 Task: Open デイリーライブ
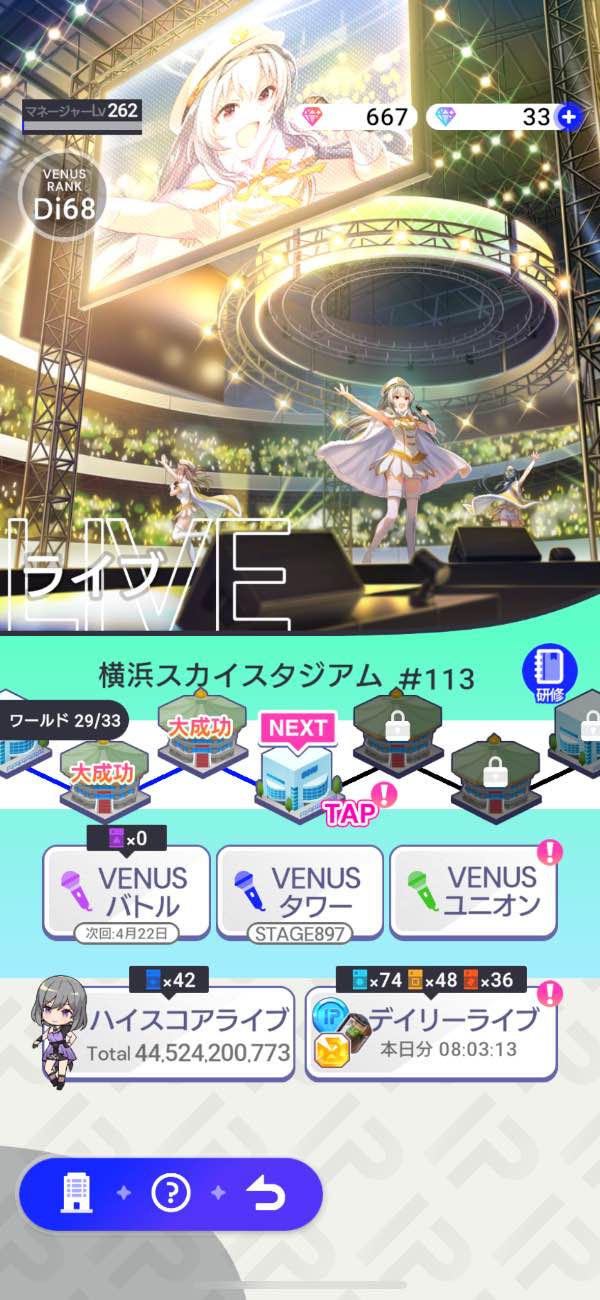431,1032
